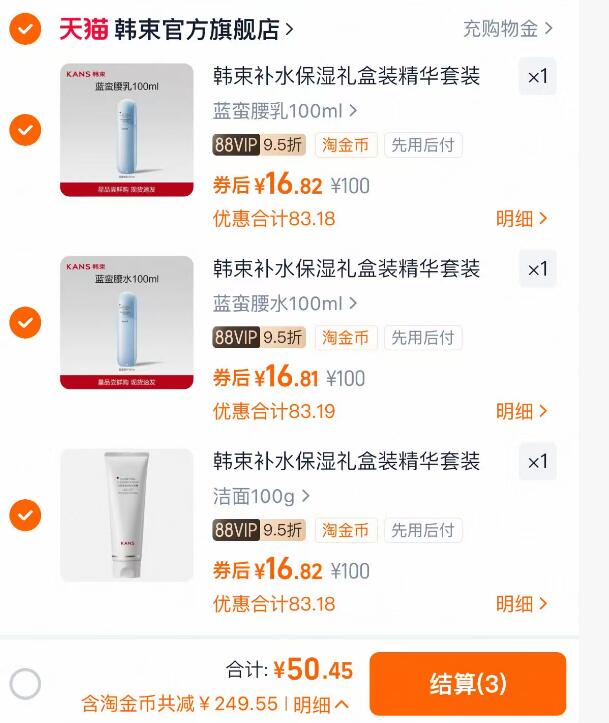Image resolution: width=609 pixels, height=723 pixels.
Task: Deselect the 蓝蛮腰水100ml item checkbox
Action: 25,322
